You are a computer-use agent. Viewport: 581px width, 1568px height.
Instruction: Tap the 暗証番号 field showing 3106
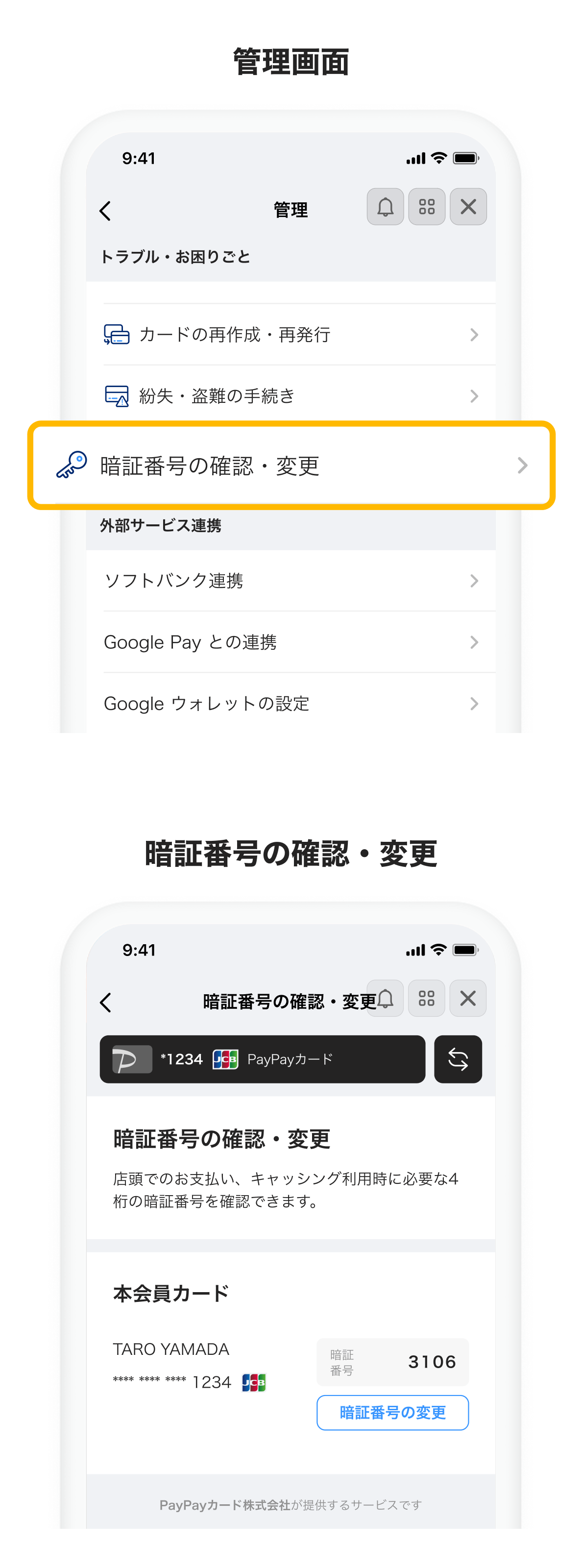click(392, 1362)
